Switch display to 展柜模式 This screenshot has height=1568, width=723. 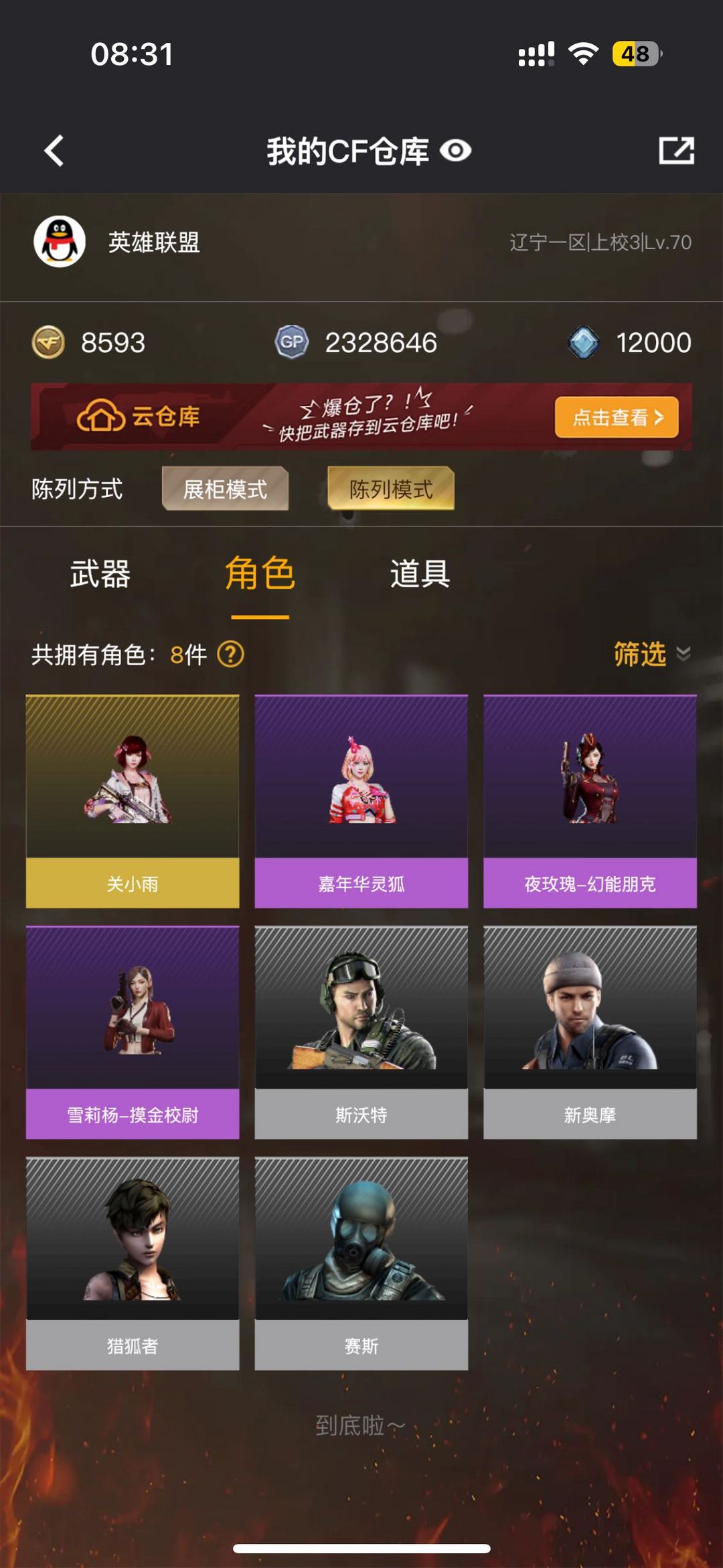tap(224, 490)
